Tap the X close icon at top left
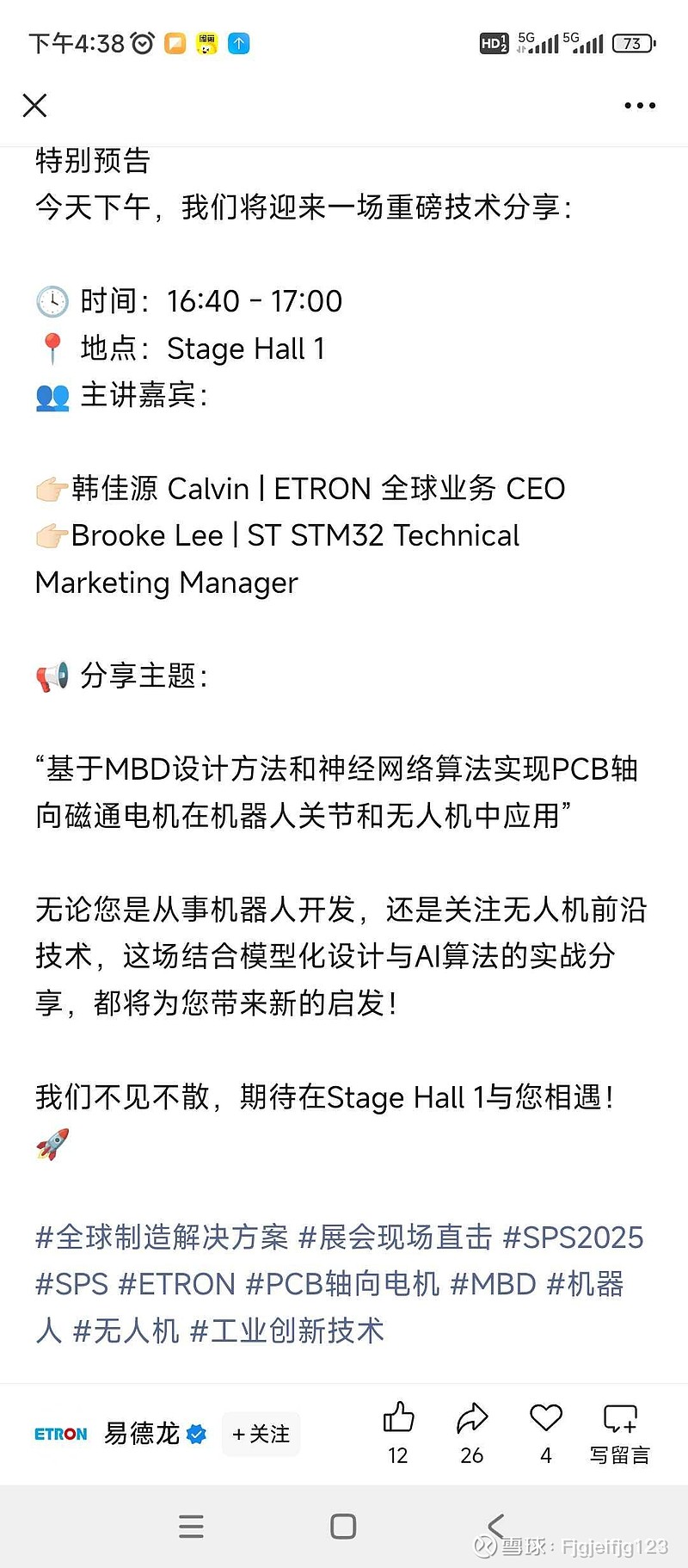Viewport: 688px width, 1568px height. pyautogui.click(x=34, y=105)
